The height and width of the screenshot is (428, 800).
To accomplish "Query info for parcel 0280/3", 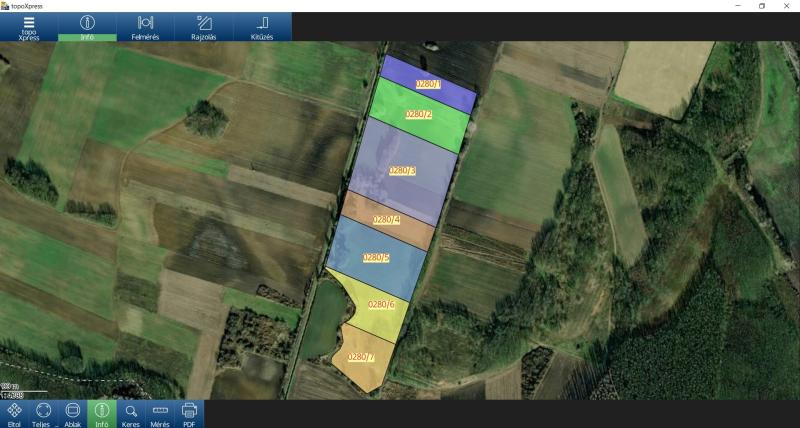I will (403, 170).
